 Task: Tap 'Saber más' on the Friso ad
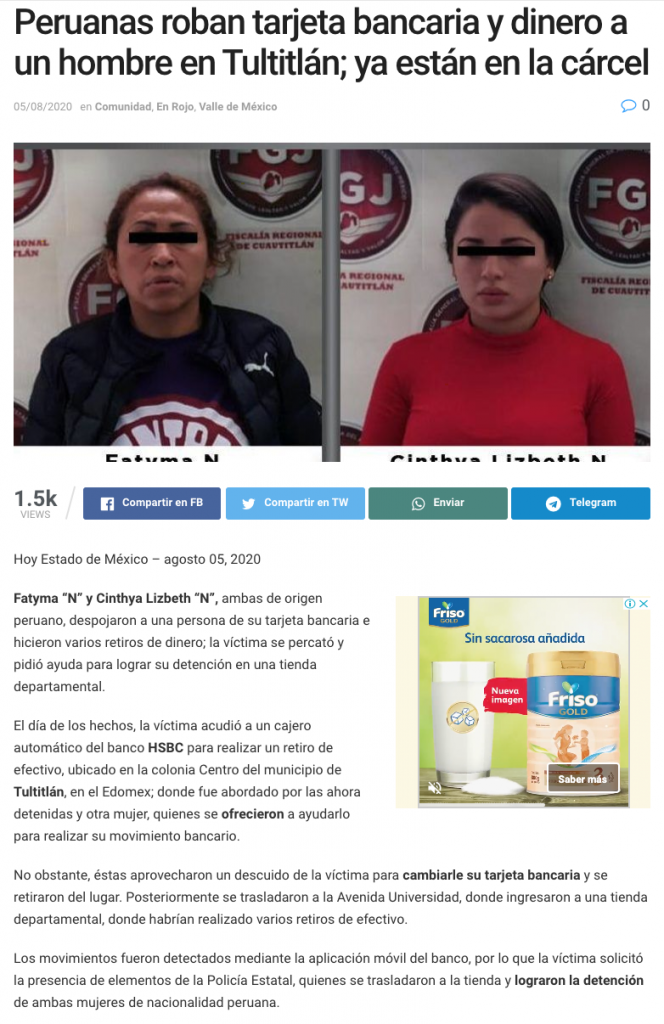pos(583,779)
